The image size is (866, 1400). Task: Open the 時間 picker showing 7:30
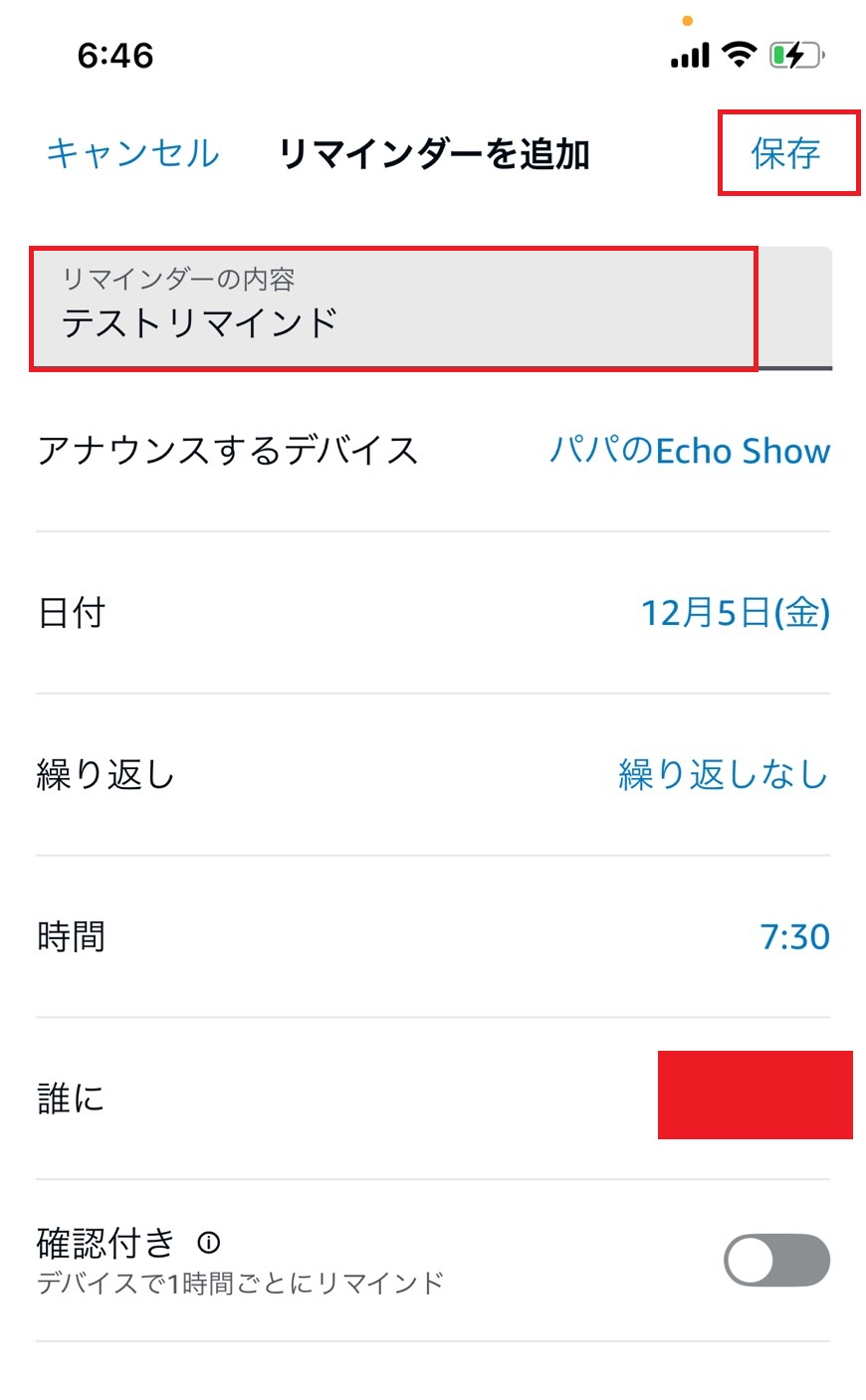[793, 936]
